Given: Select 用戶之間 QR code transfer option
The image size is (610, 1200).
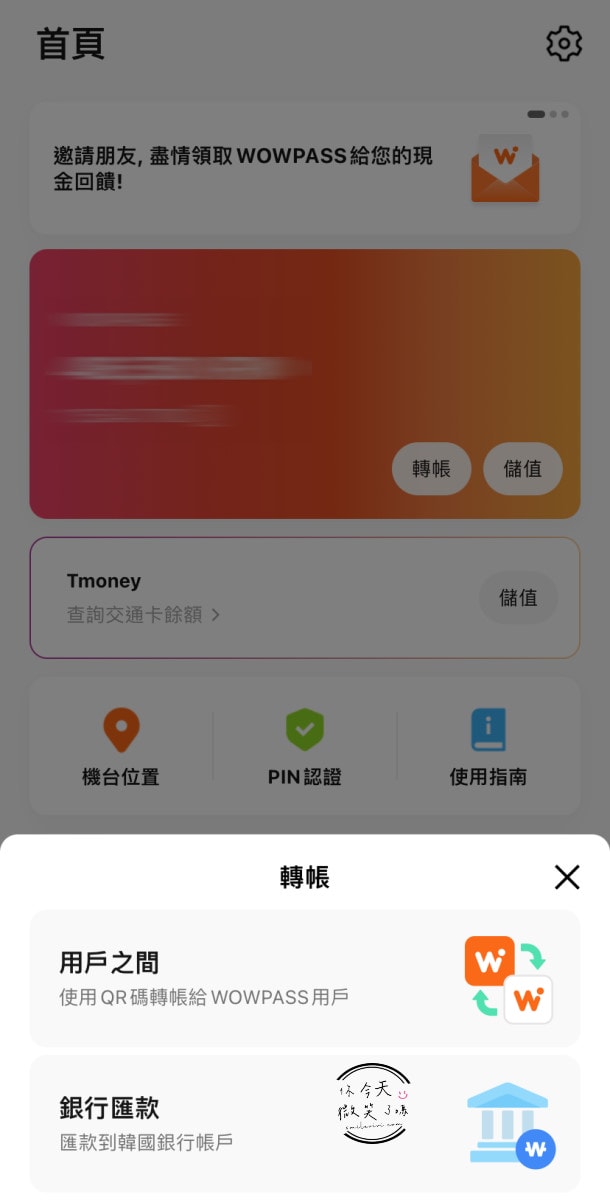Looking at the screenshot, I should click(304, 978).
